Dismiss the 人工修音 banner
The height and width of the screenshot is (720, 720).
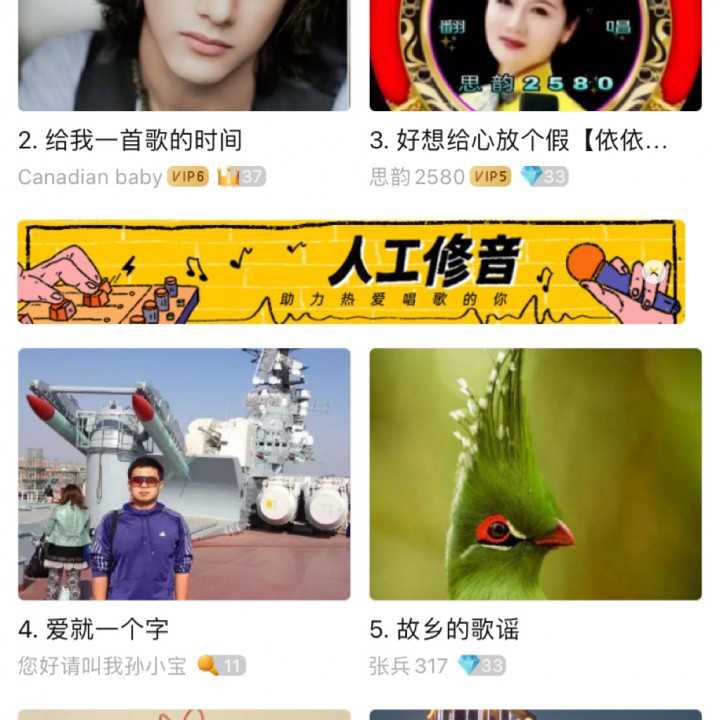tap(655, 270)
